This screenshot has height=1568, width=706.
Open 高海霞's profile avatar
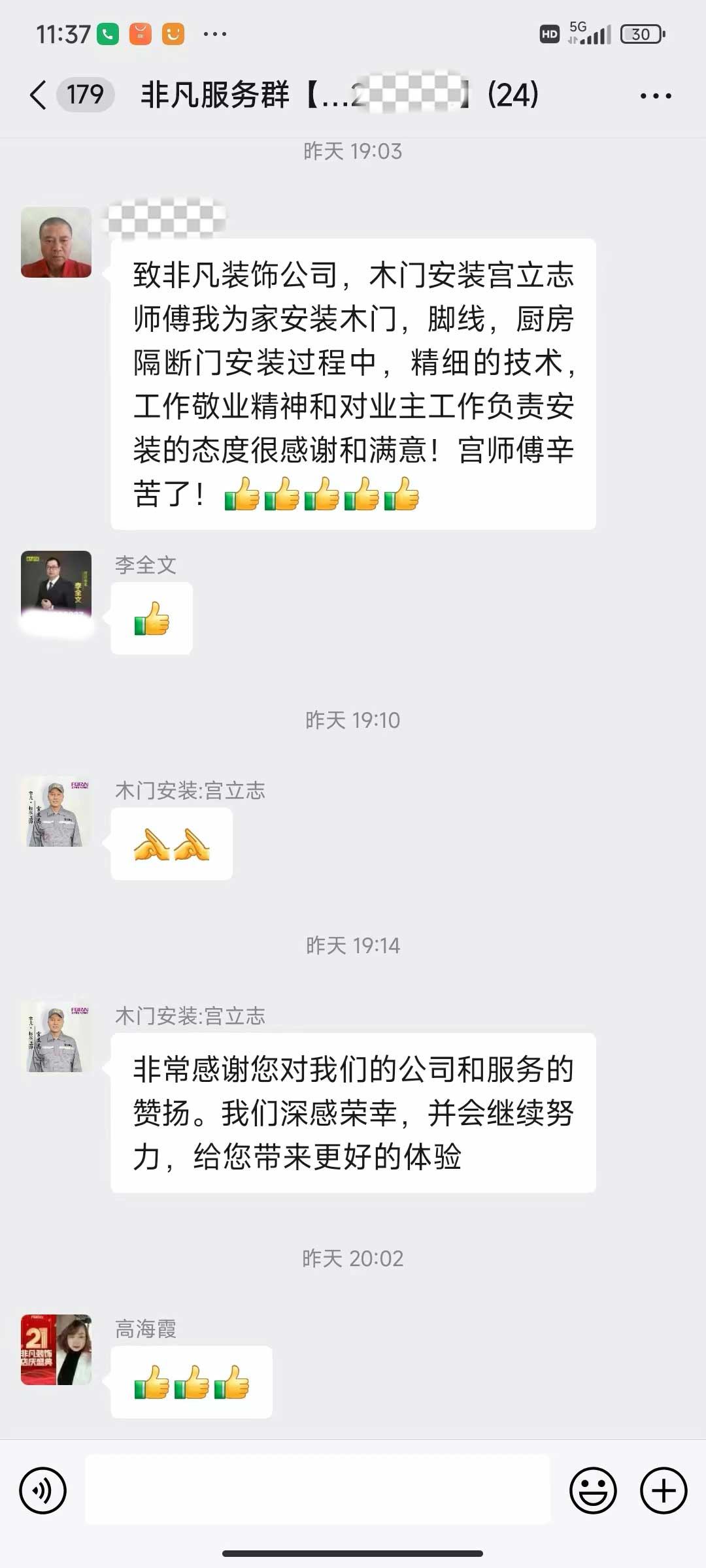[x=56, y=1349]
